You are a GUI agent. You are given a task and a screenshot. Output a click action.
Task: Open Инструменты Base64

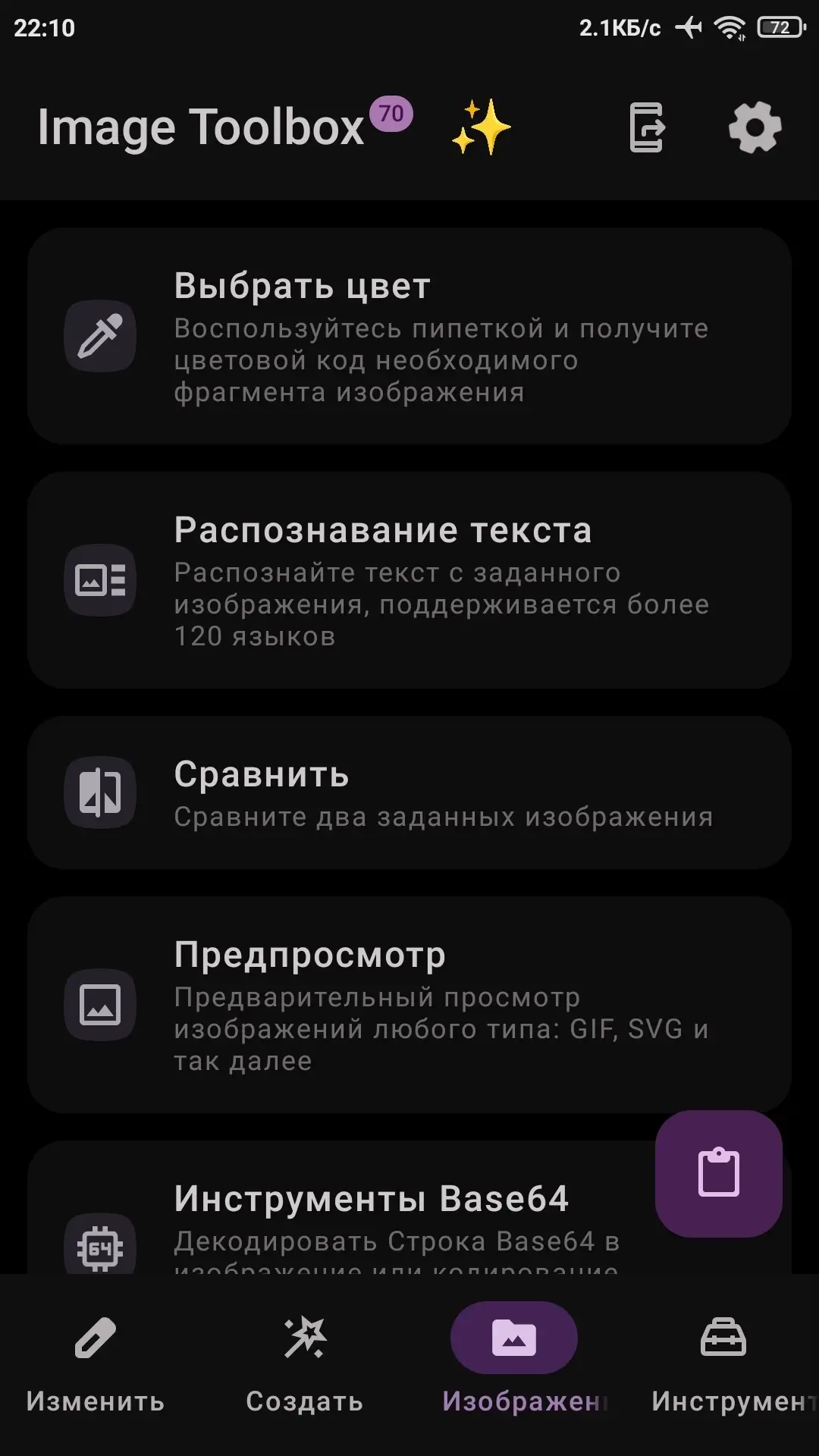341,1207
